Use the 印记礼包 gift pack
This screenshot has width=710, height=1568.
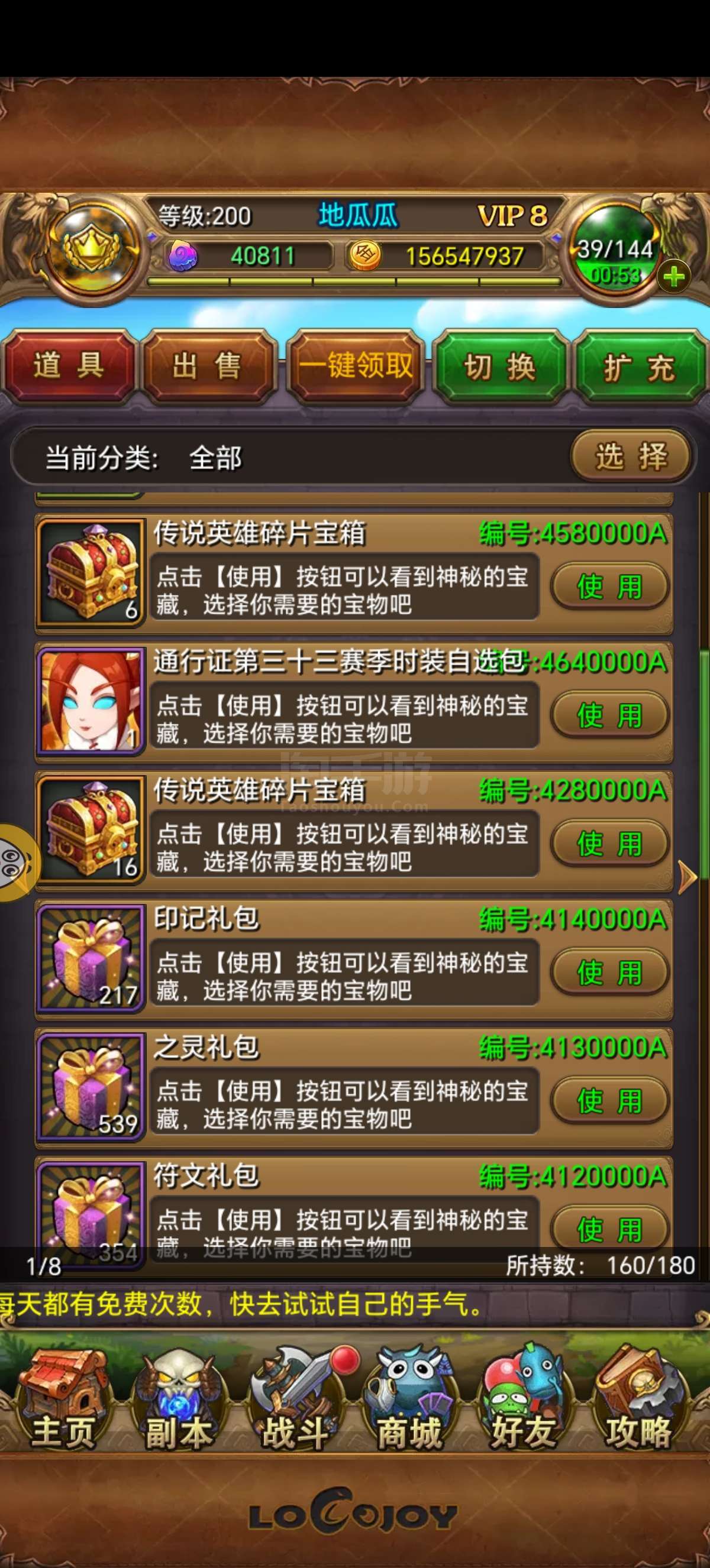coord(609,972)
